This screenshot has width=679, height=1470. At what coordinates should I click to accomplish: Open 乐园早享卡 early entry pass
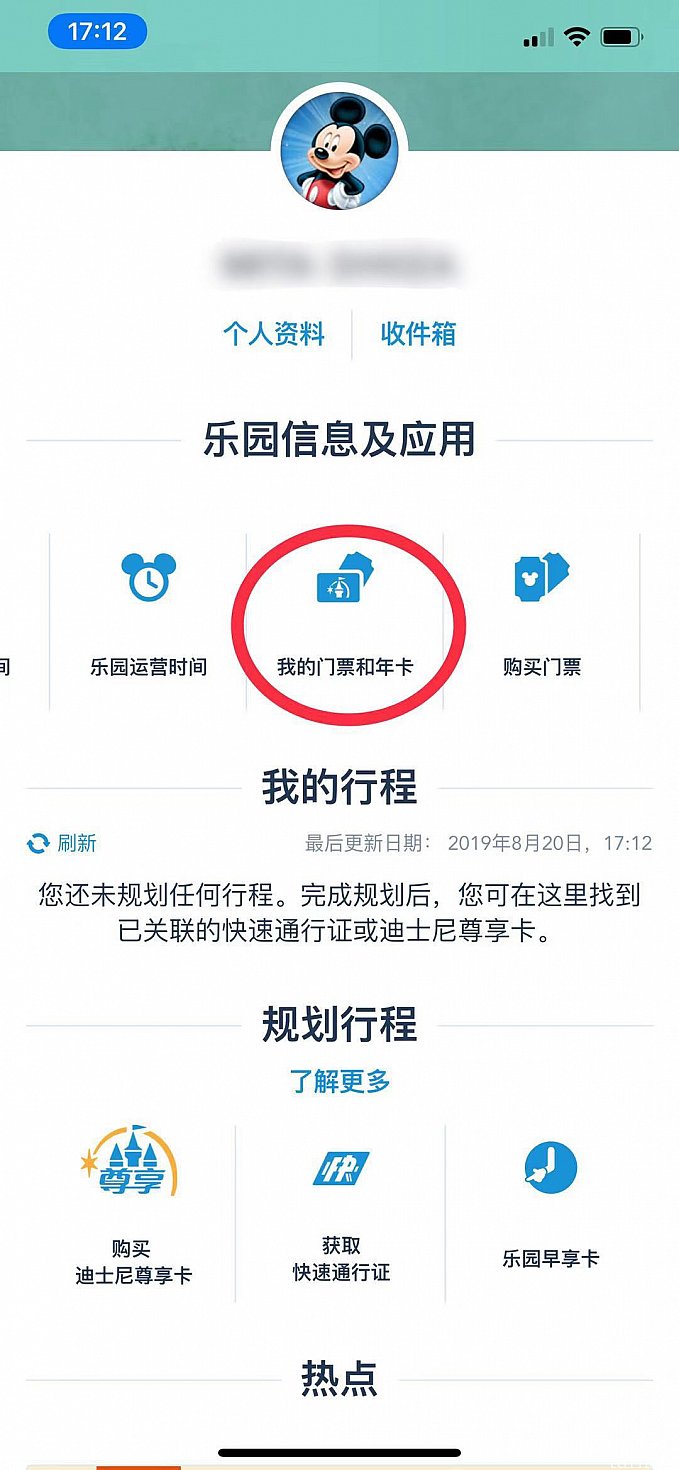point(550,1210)
